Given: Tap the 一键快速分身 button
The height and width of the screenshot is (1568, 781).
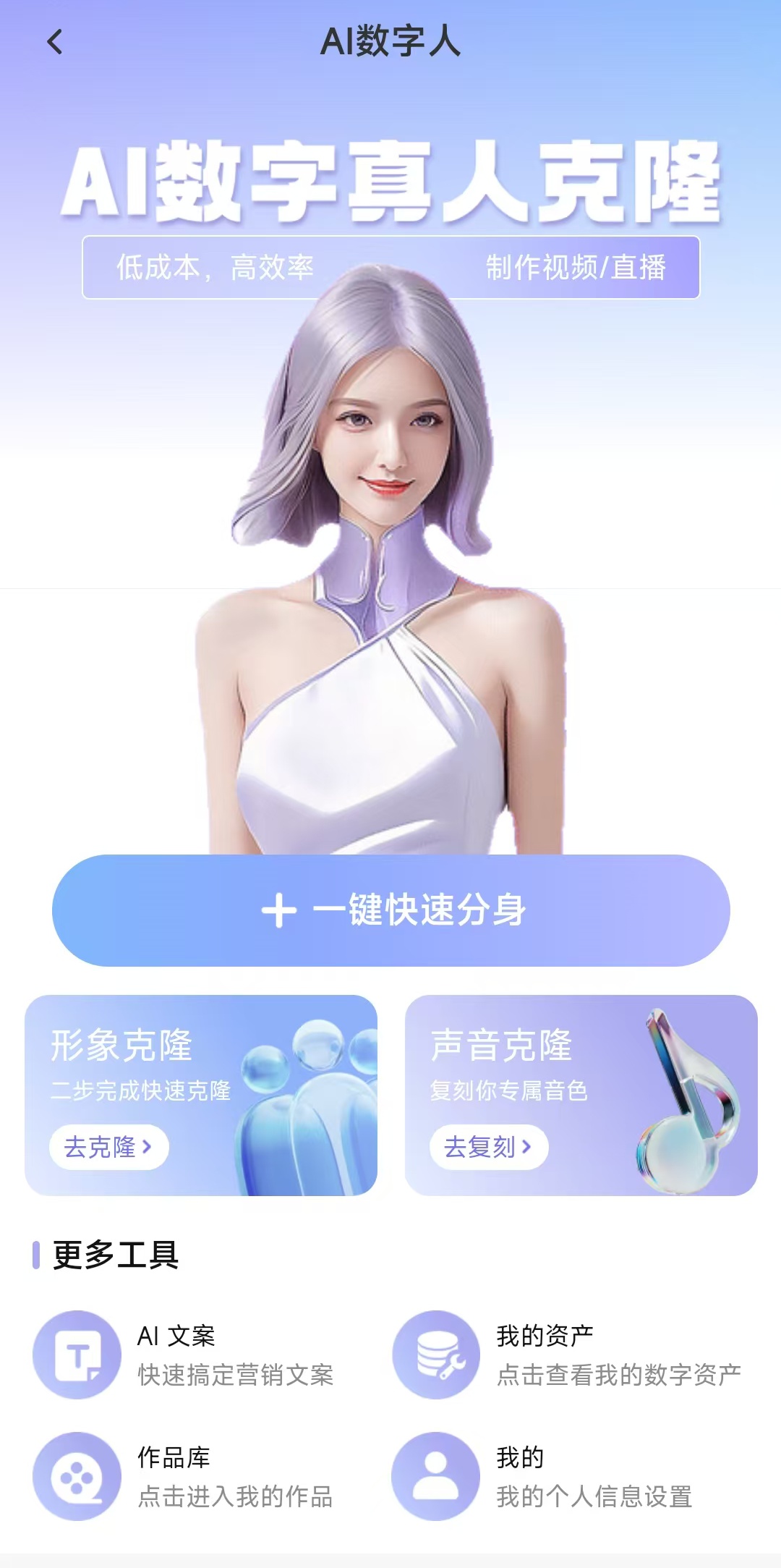Looking at the screenshot, I should point(390,910).
